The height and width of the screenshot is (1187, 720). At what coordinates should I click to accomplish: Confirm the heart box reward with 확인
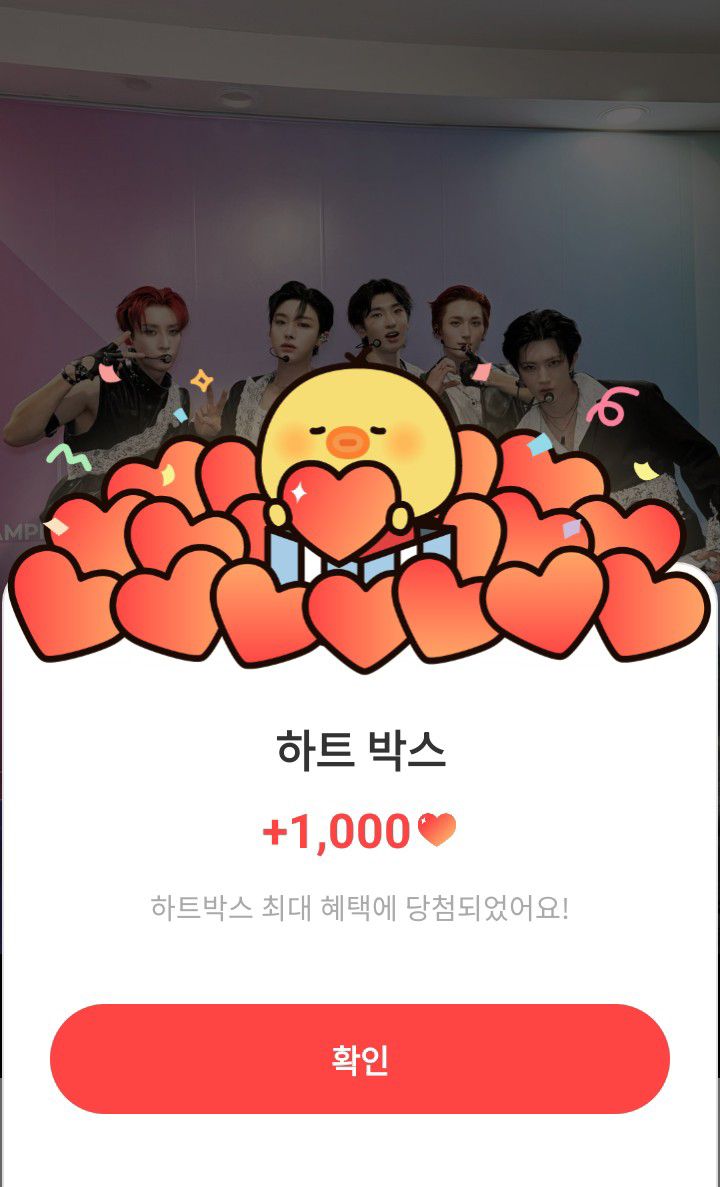[x=360, y=1059]
